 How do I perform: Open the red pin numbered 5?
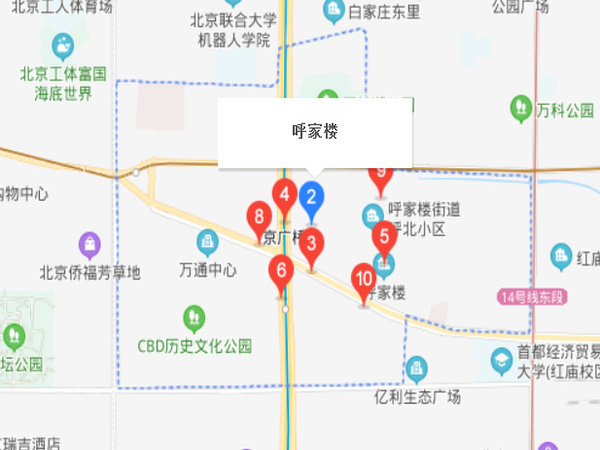tap(384, 238)
